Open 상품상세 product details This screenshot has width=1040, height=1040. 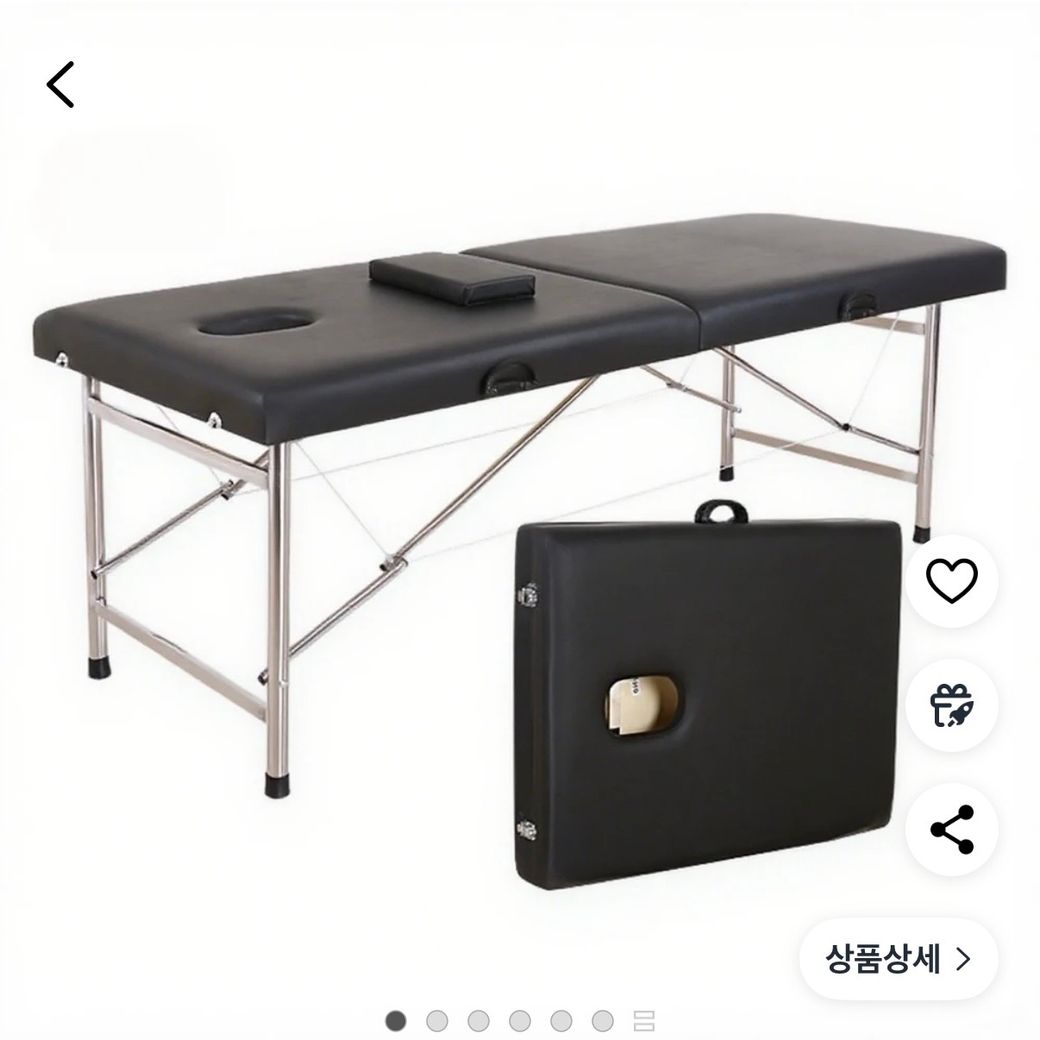pos(897,959)
